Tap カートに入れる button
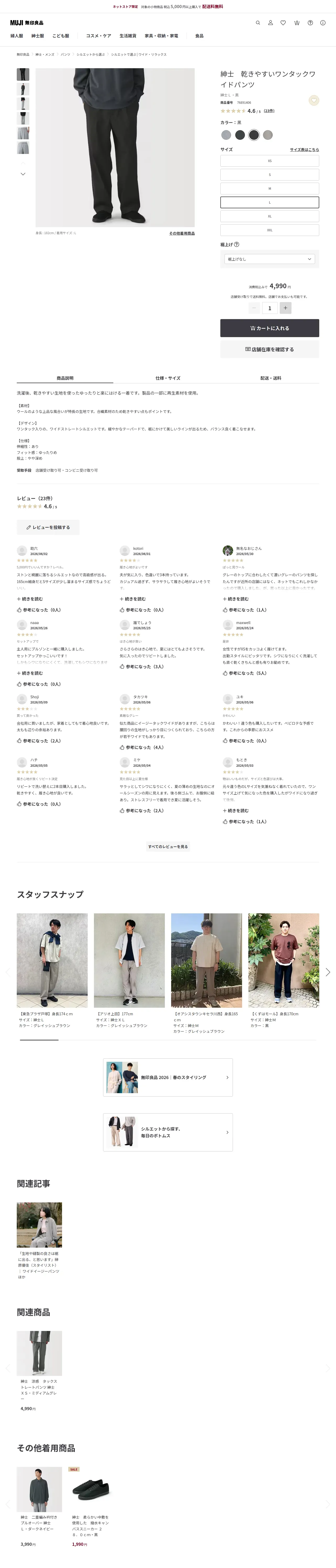 coord(270,328)
